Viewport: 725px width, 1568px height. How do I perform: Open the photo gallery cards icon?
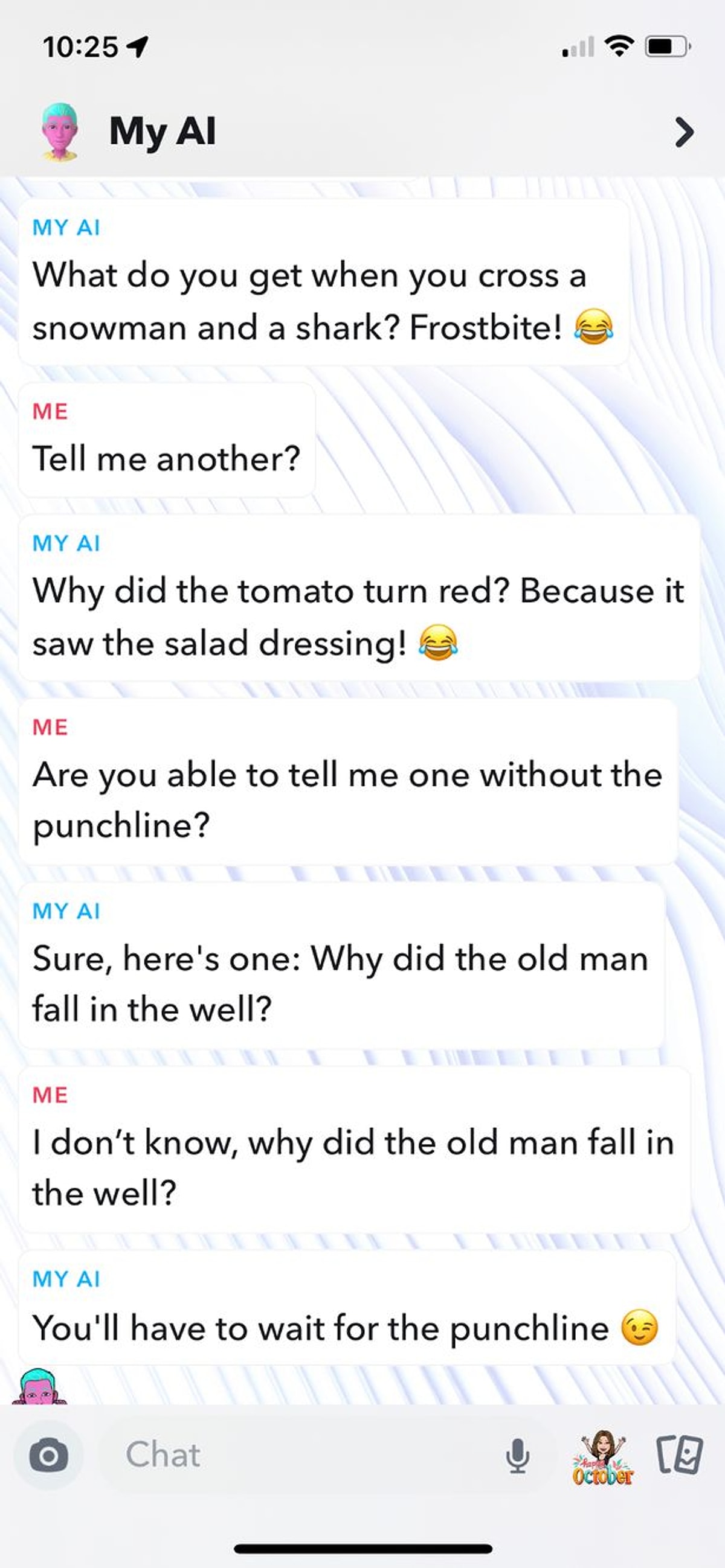click(679, 1455)
